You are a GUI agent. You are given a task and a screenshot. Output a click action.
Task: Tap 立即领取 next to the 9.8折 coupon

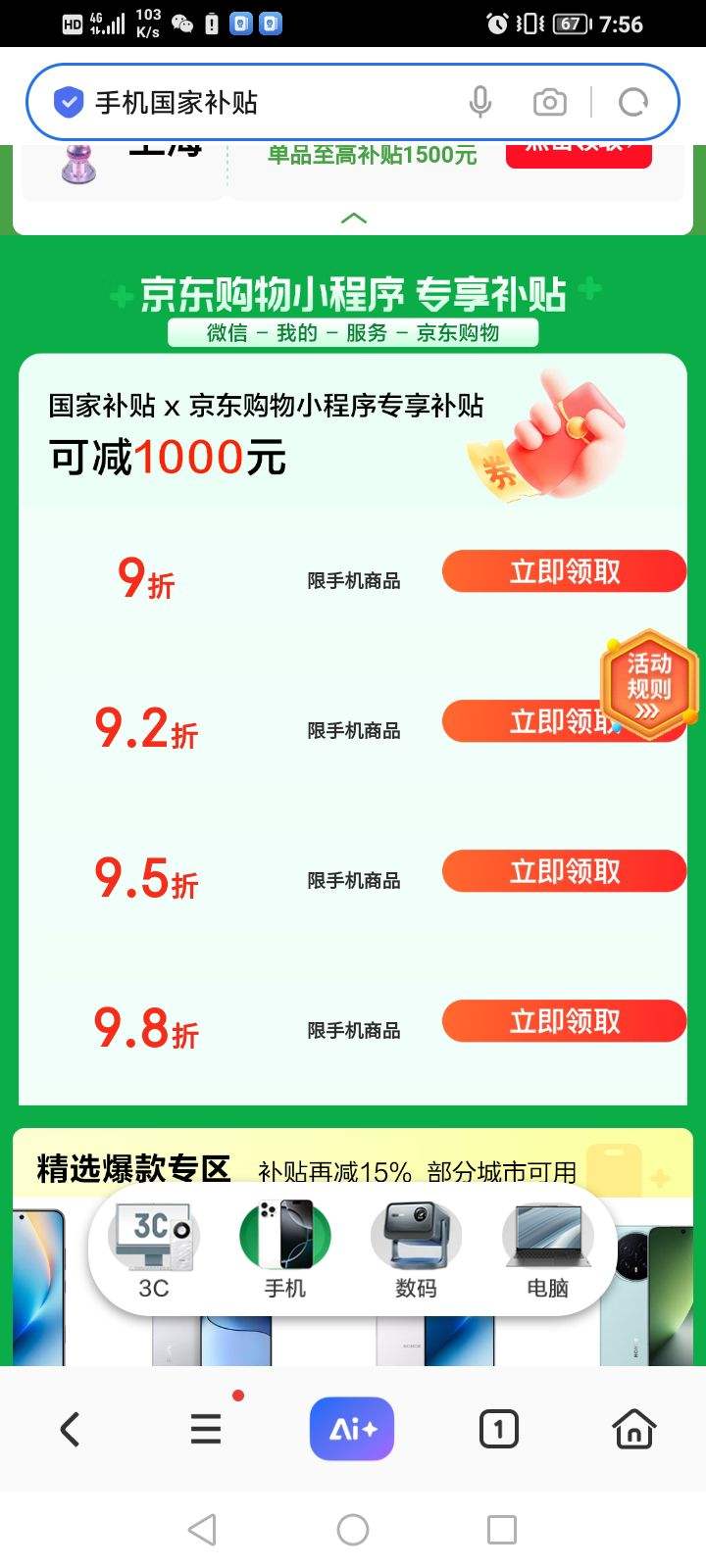click(x=564, y=1022)
